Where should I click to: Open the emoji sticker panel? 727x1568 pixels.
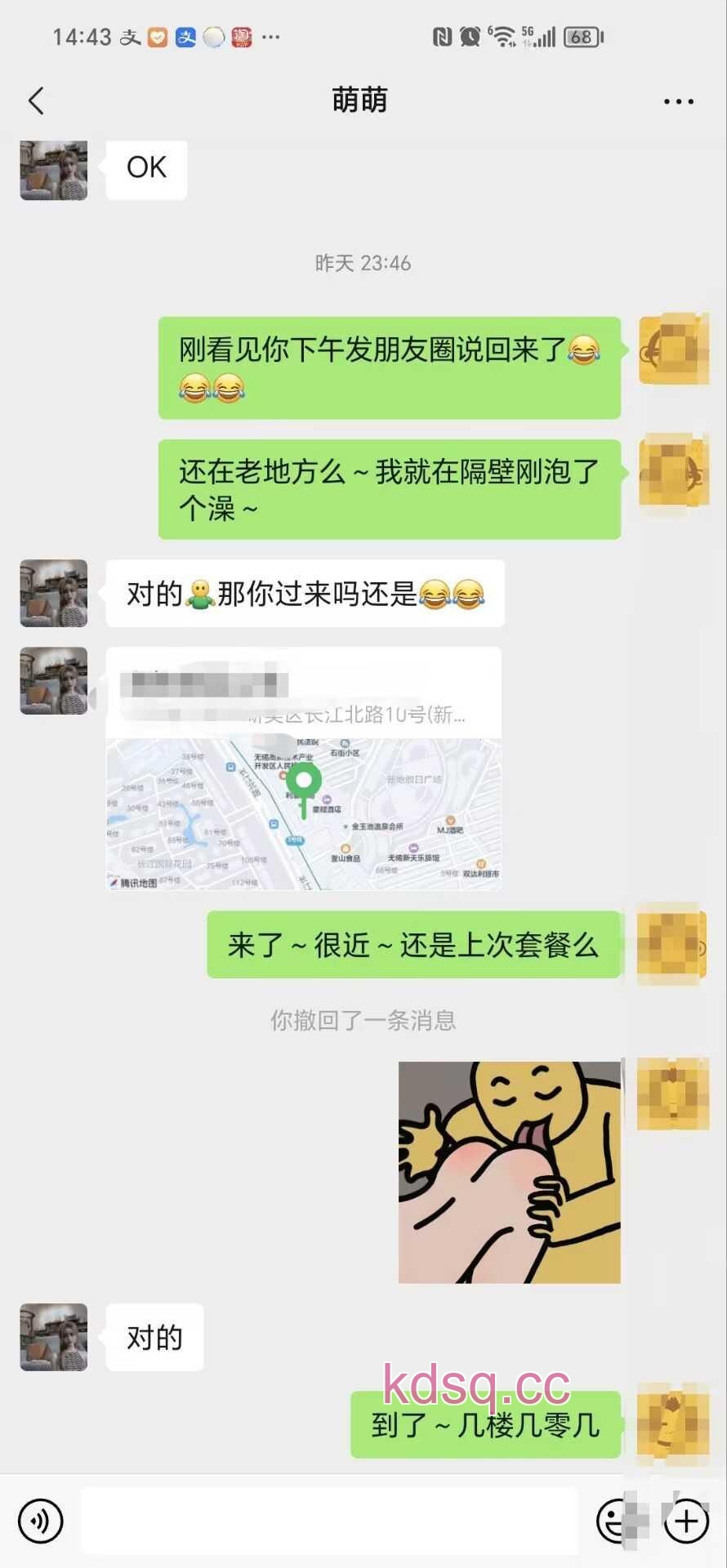[614, 1521]
